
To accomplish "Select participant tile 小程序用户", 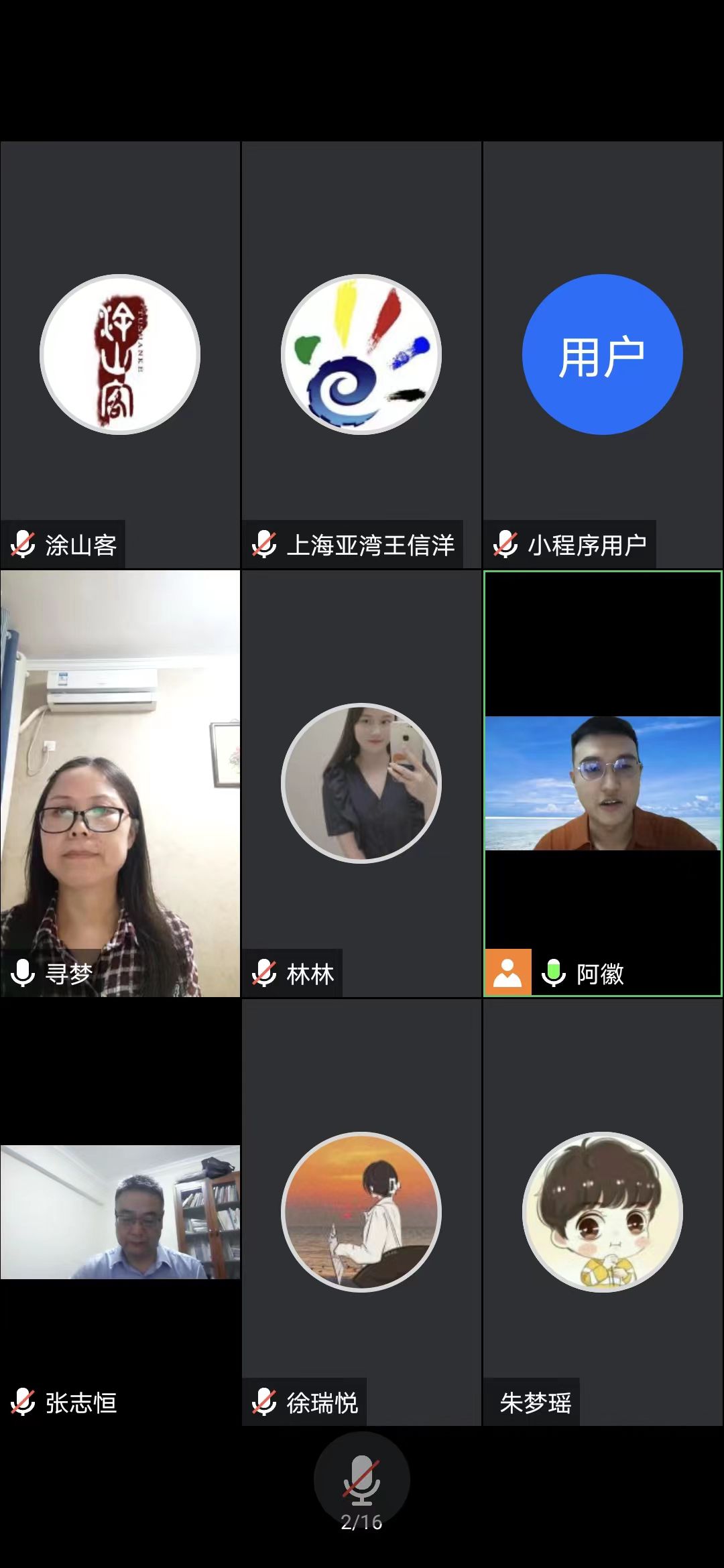I will pos(603,354).
